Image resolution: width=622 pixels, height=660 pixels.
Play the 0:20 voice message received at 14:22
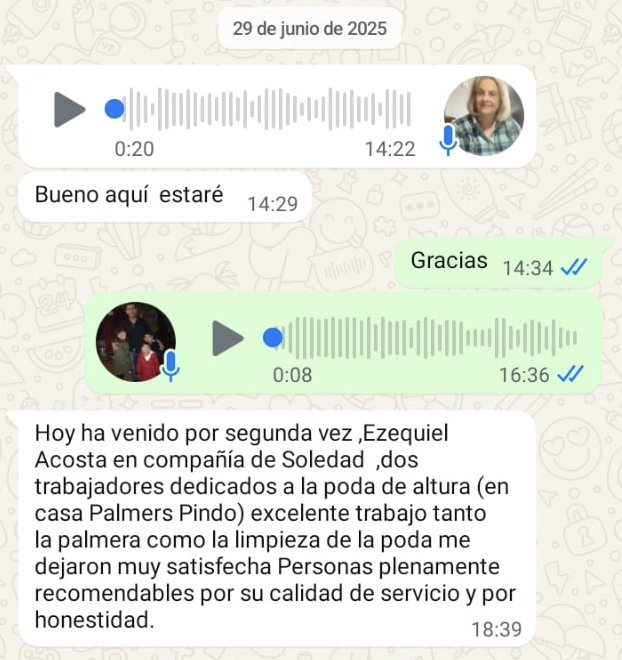[x=69, y=109]
